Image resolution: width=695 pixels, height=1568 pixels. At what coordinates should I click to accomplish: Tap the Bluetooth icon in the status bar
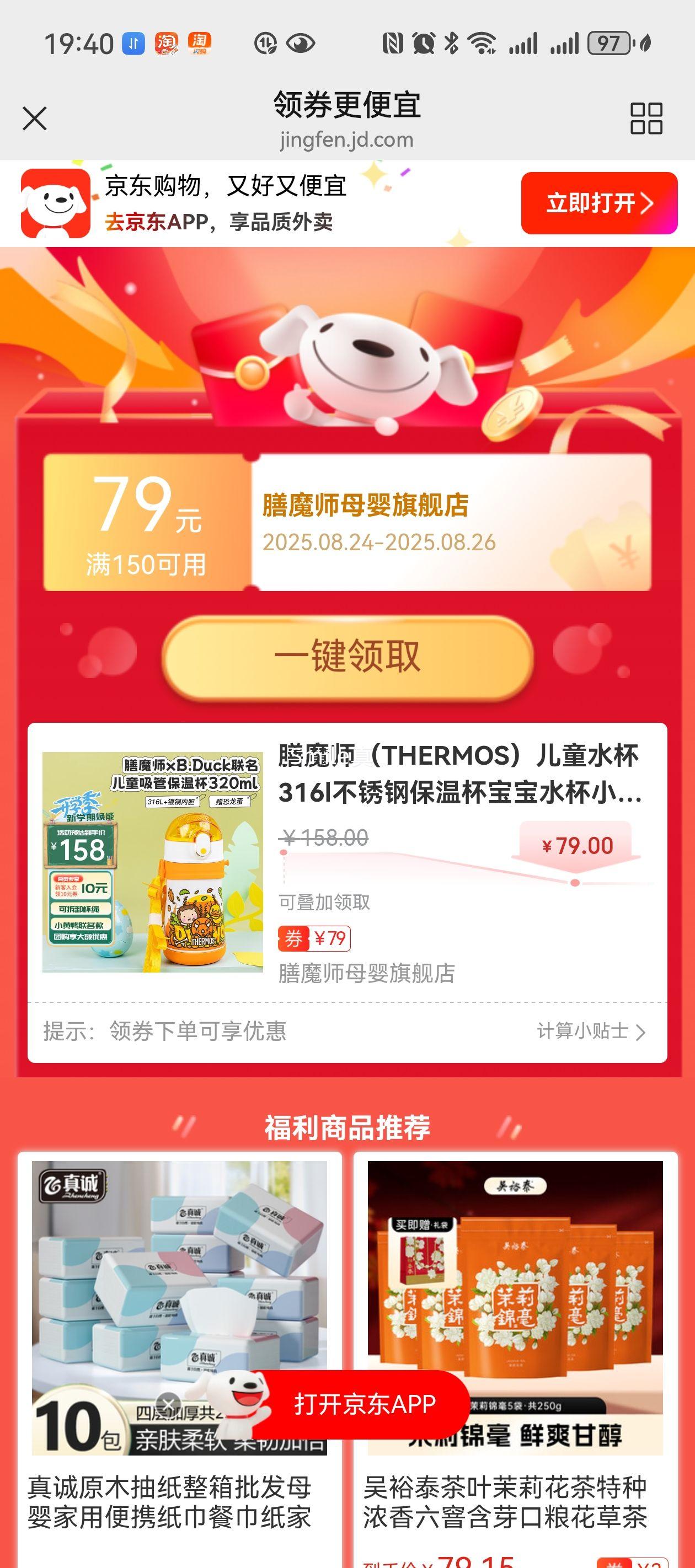(x=452, y=42)
